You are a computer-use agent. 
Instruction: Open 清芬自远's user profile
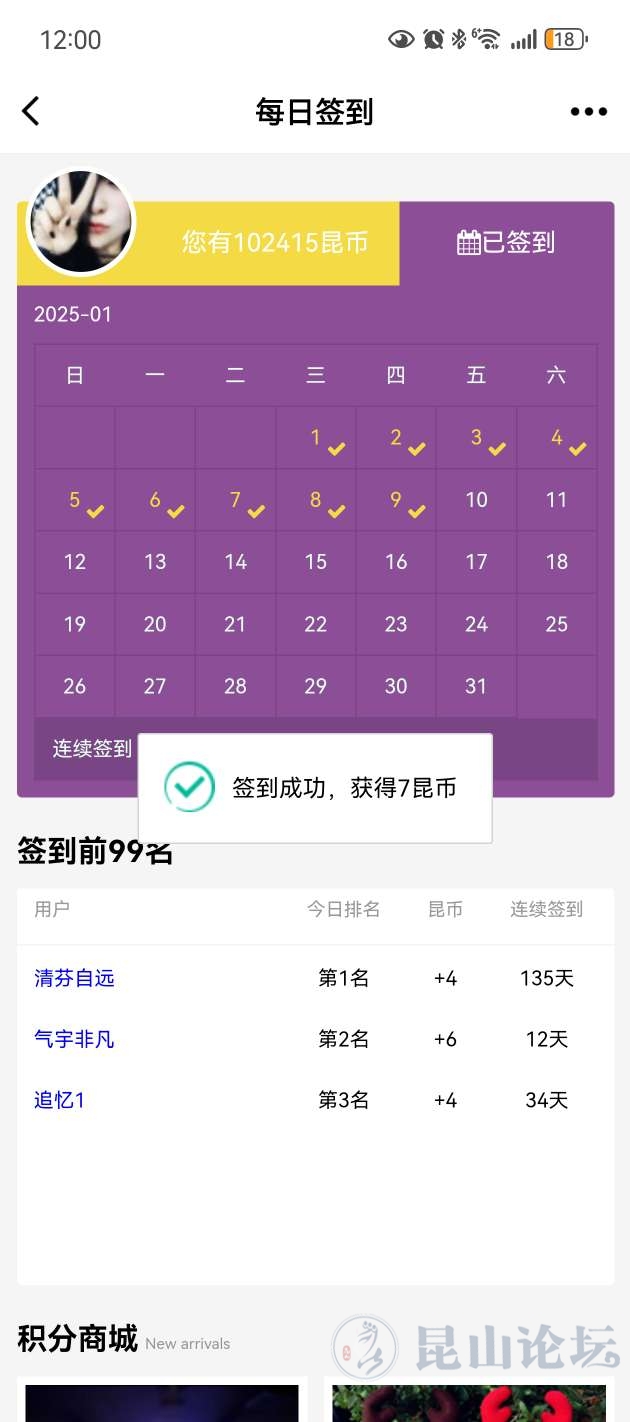(x=75, y=978)
